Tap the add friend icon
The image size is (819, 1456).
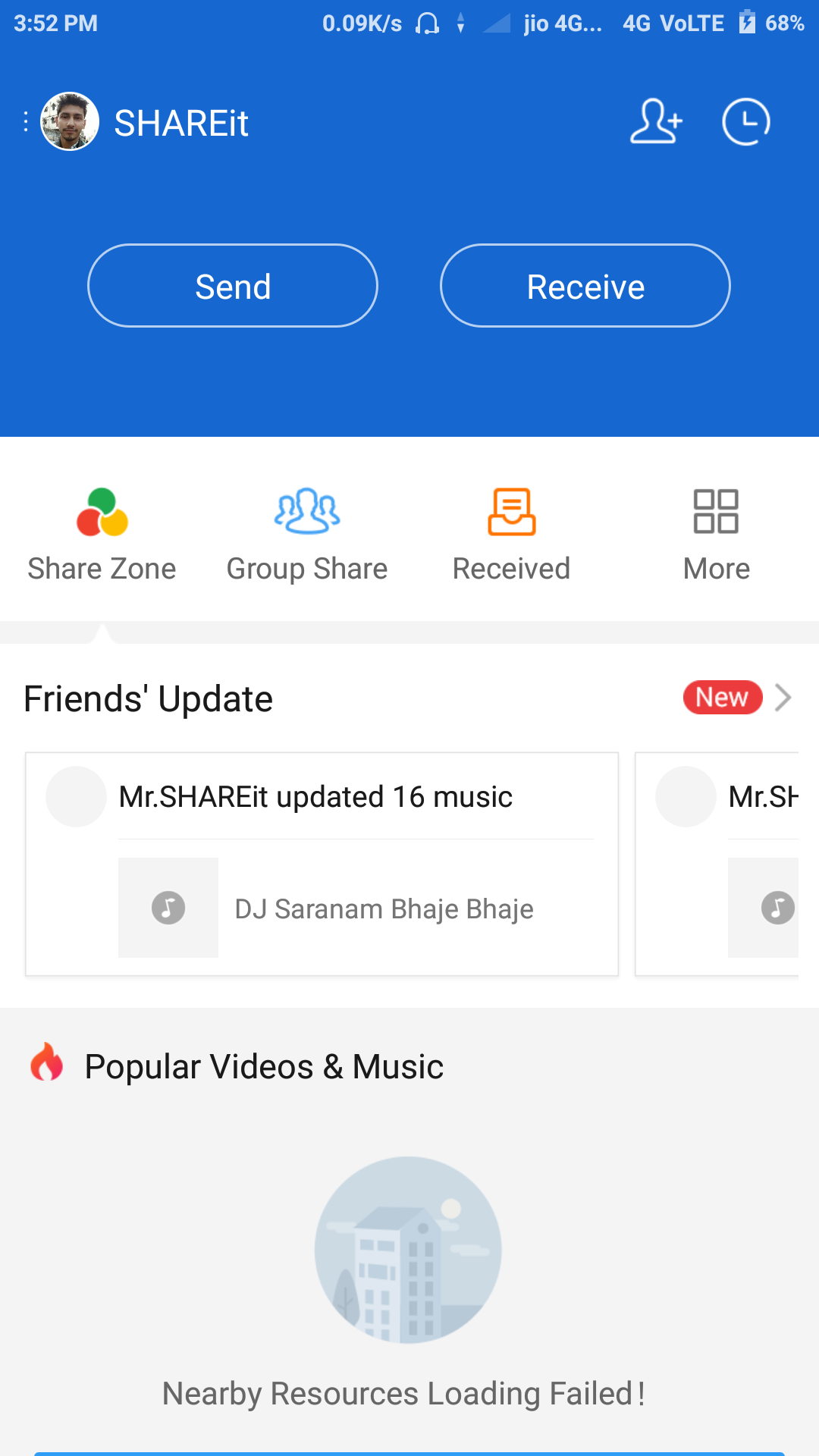[656, 122]
